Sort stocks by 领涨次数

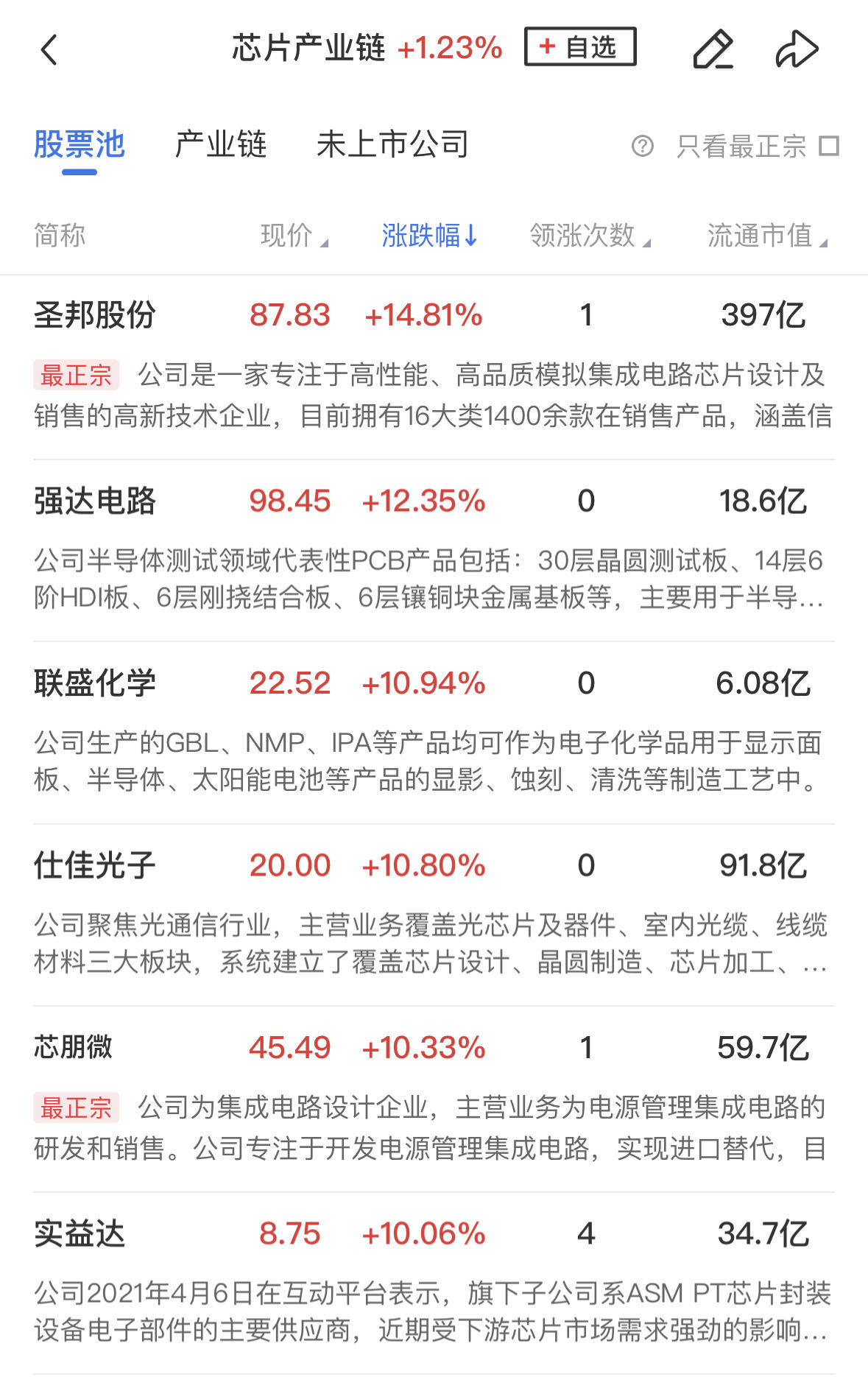coord(589,236)
